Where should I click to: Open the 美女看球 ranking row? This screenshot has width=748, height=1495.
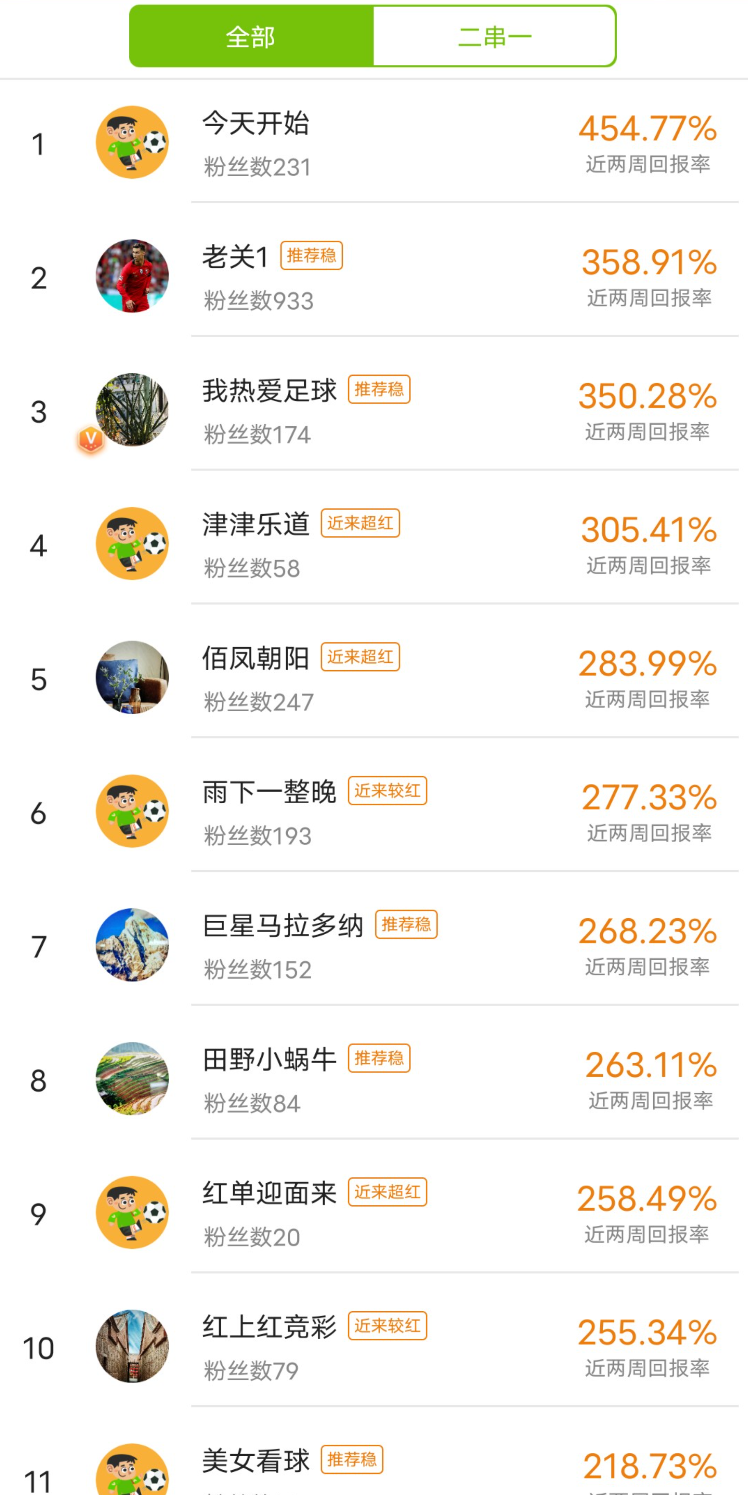point(256,1462)
